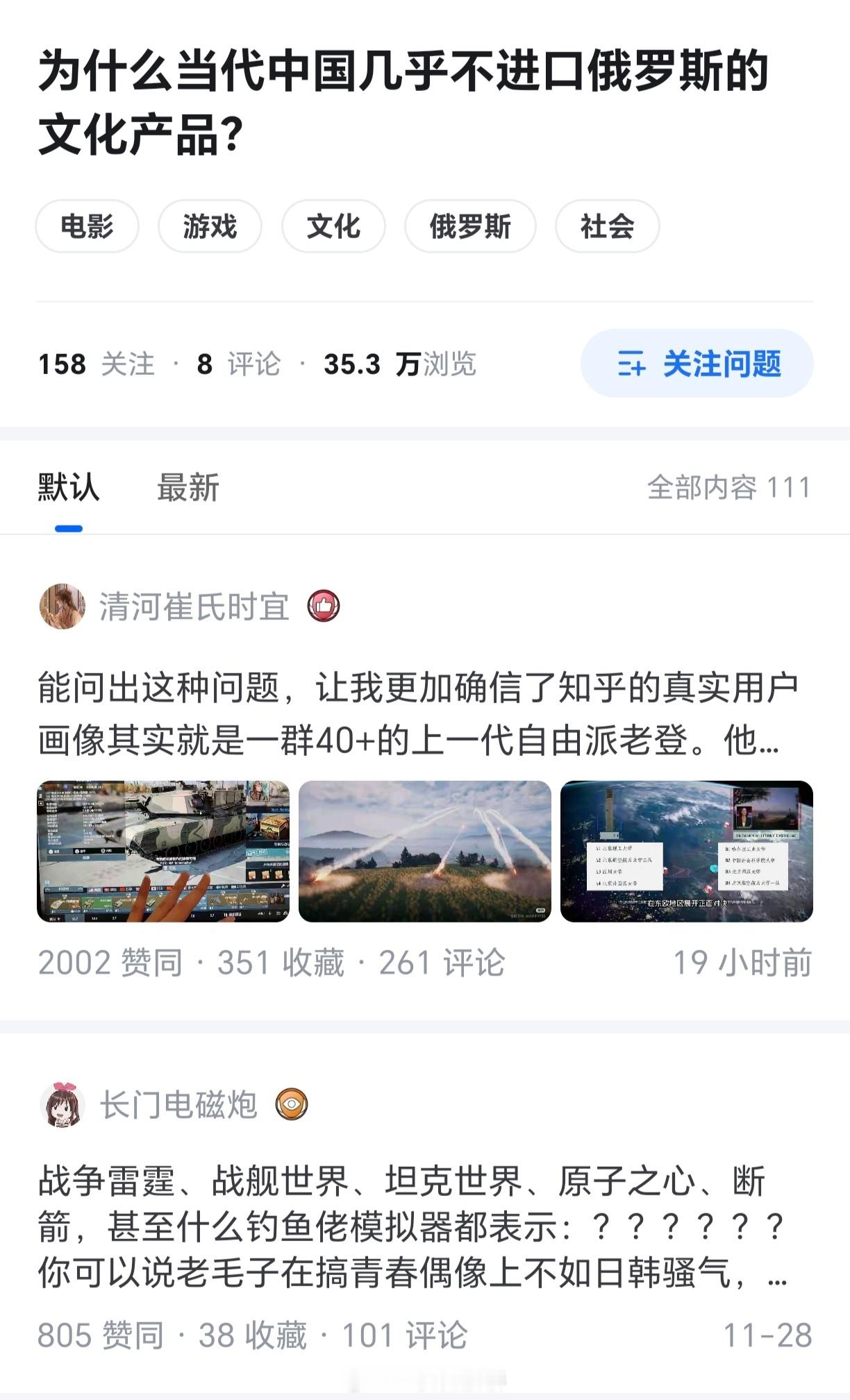This screenshot has width=850, height=1400.
Task: Open the satellite Earth view thumbnail
Action: point(686,851)
